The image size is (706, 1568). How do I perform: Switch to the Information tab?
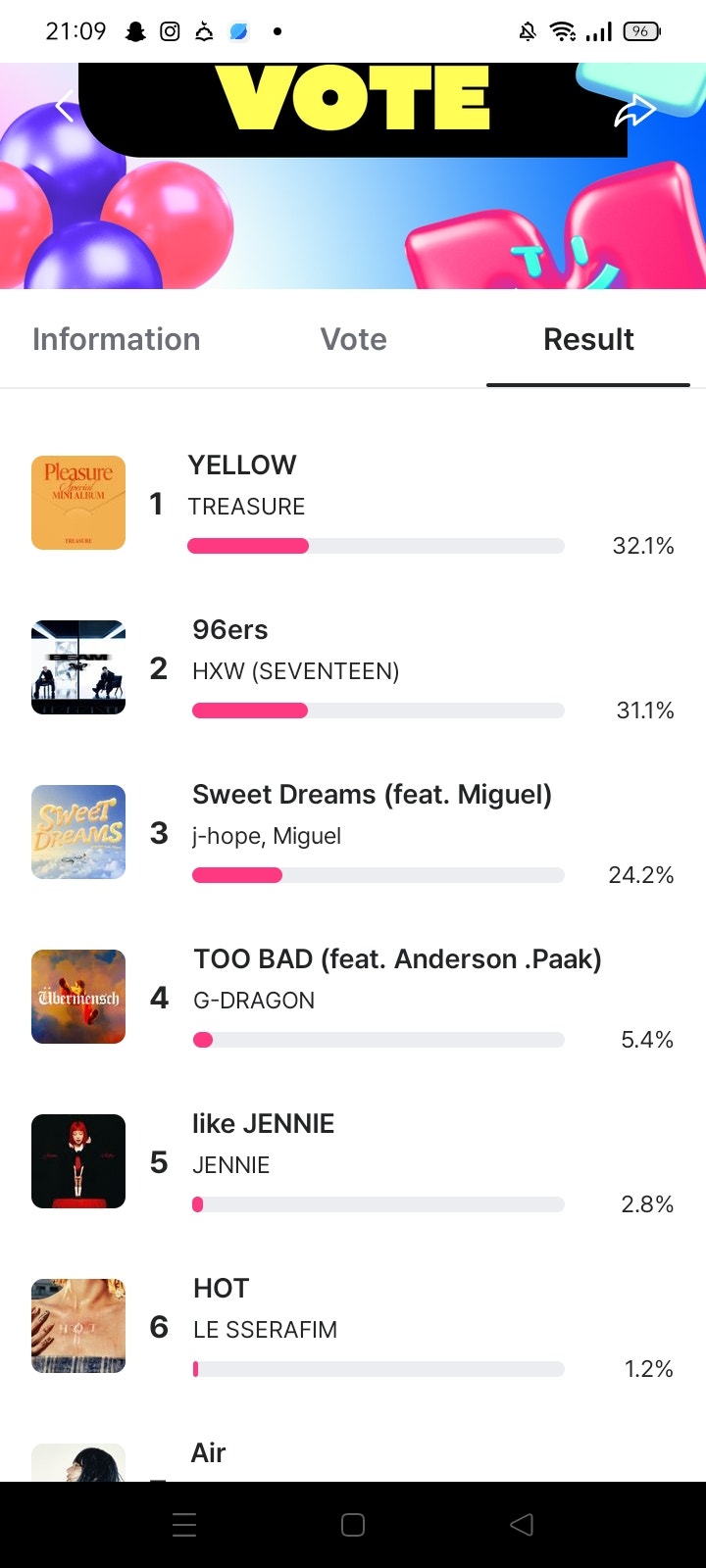(x=116, y=339)
